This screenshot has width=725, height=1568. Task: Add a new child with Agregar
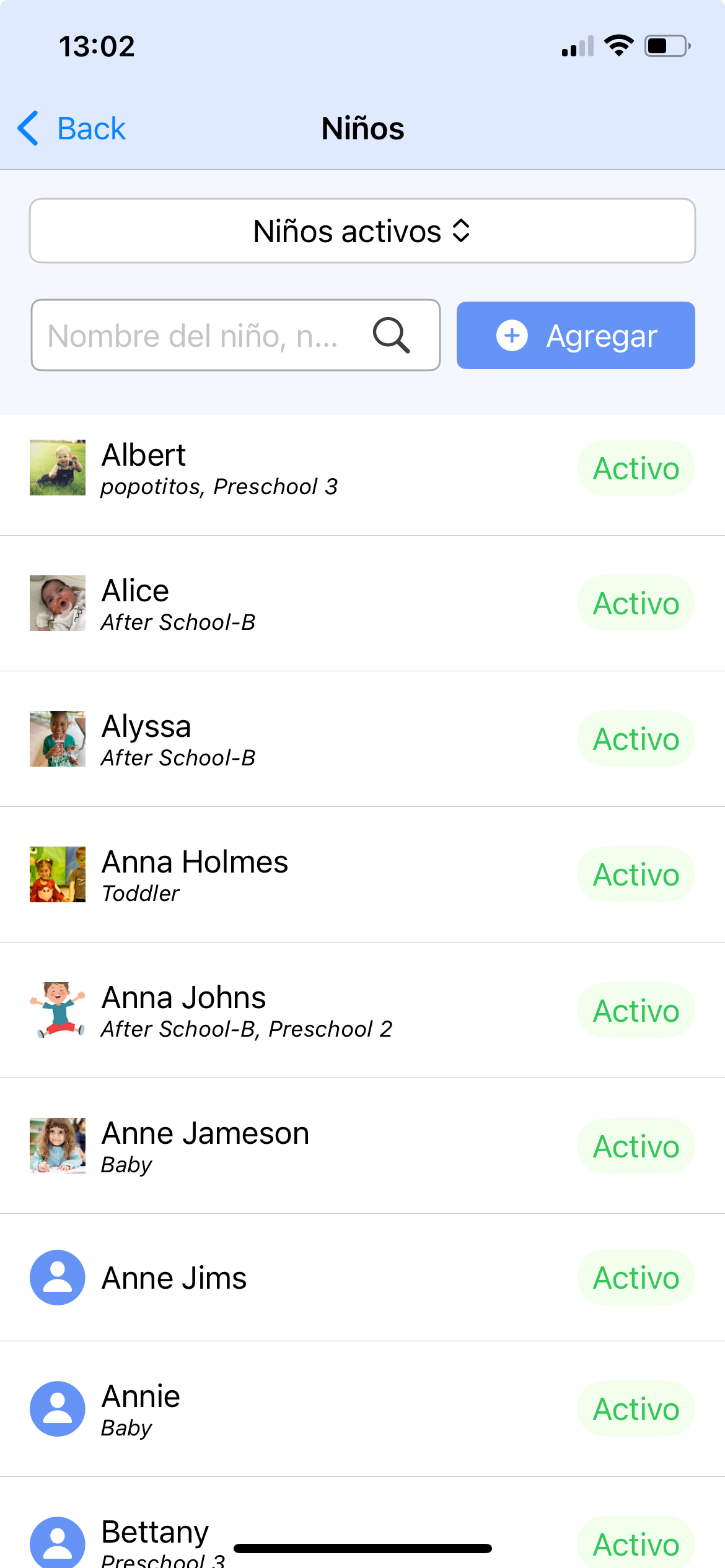coord(575,336)
